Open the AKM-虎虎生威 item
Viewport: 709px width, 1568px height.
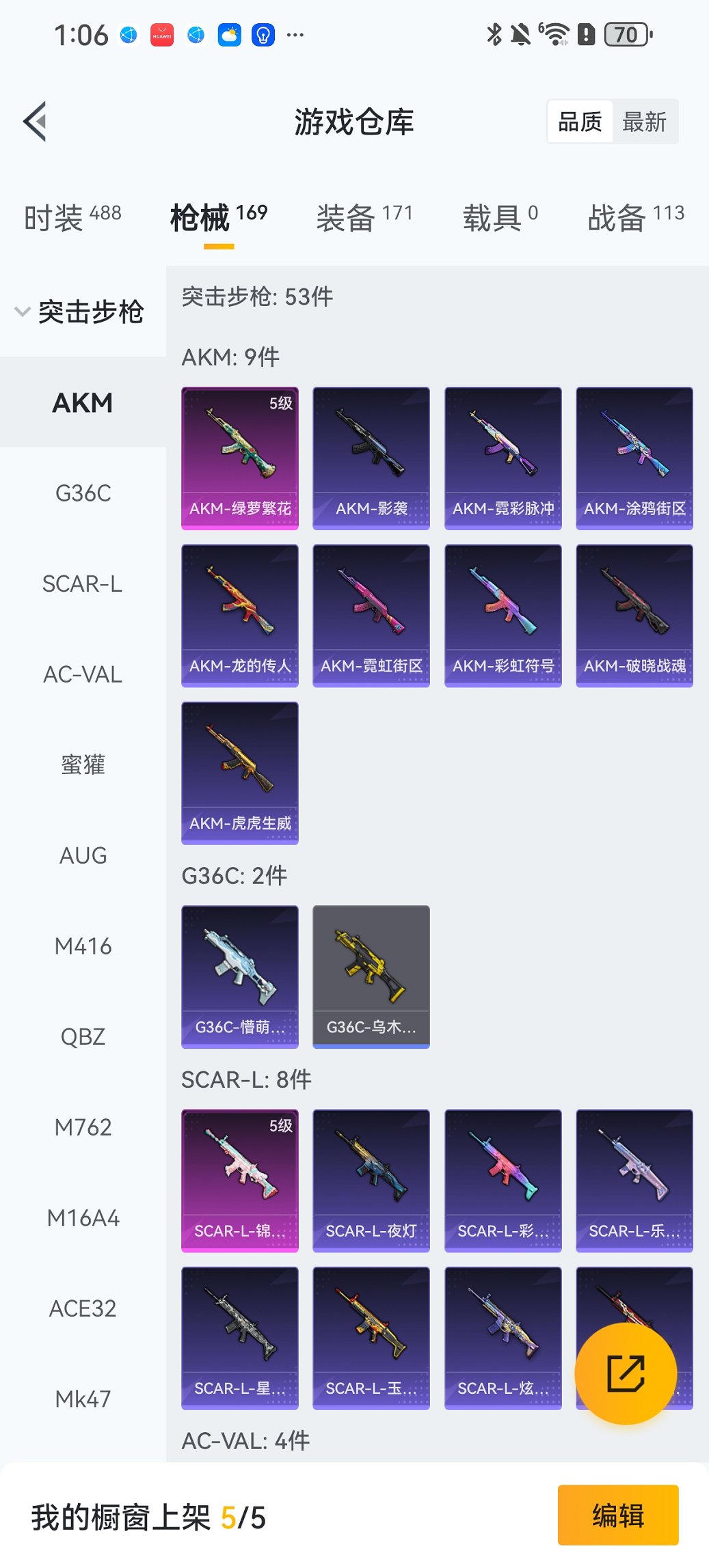coord(240,773)
